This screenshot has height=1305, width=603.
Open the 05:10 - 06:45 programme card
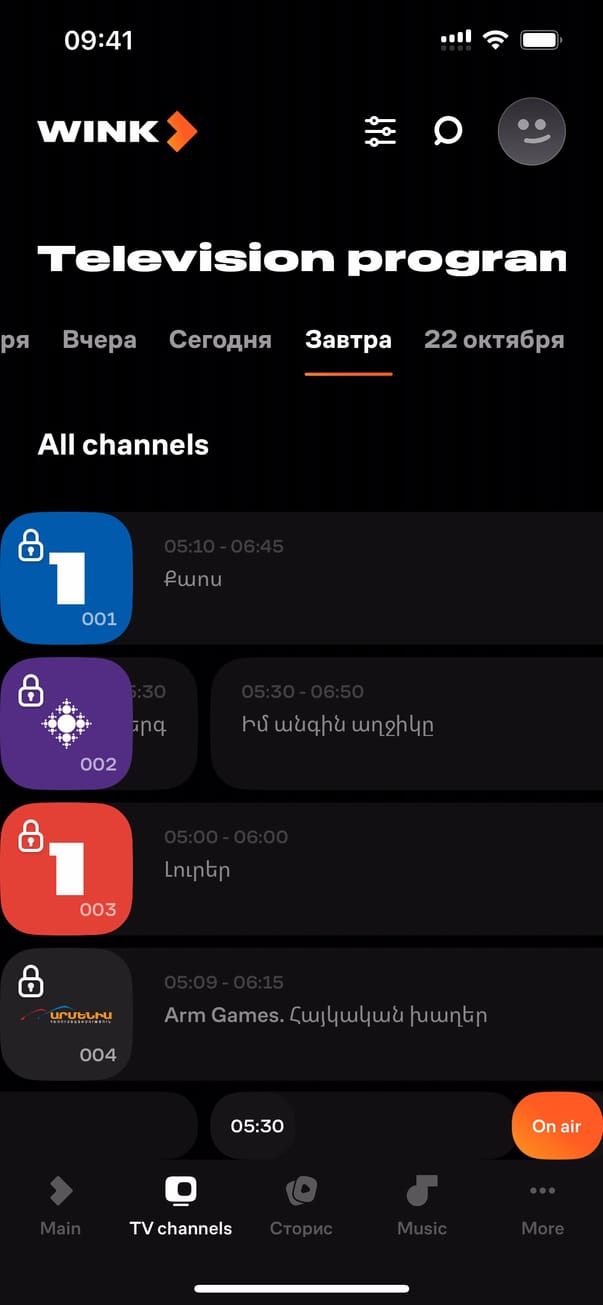pyautogui.click(x=370, y=578)
